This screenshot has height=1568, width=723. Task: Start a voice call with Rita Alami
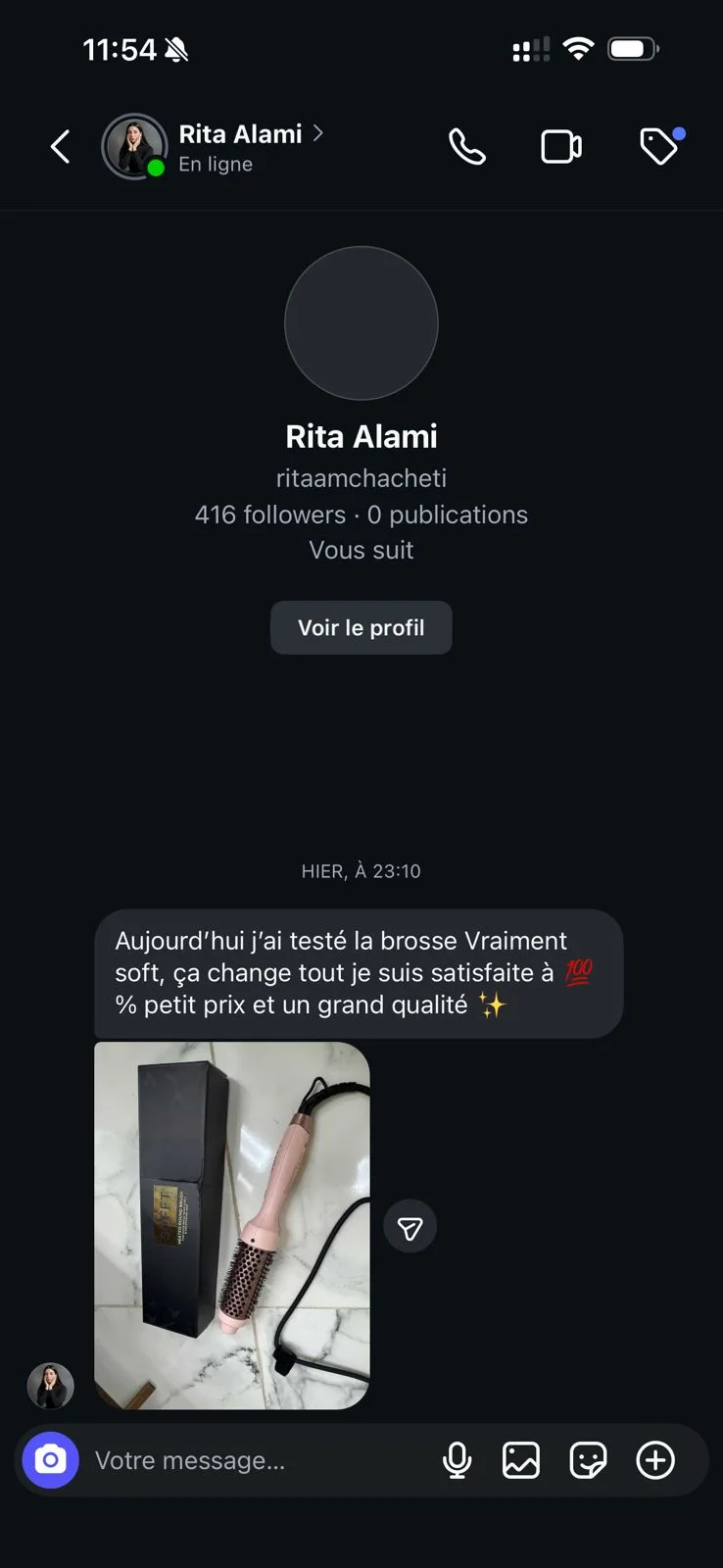click(466, 147)
